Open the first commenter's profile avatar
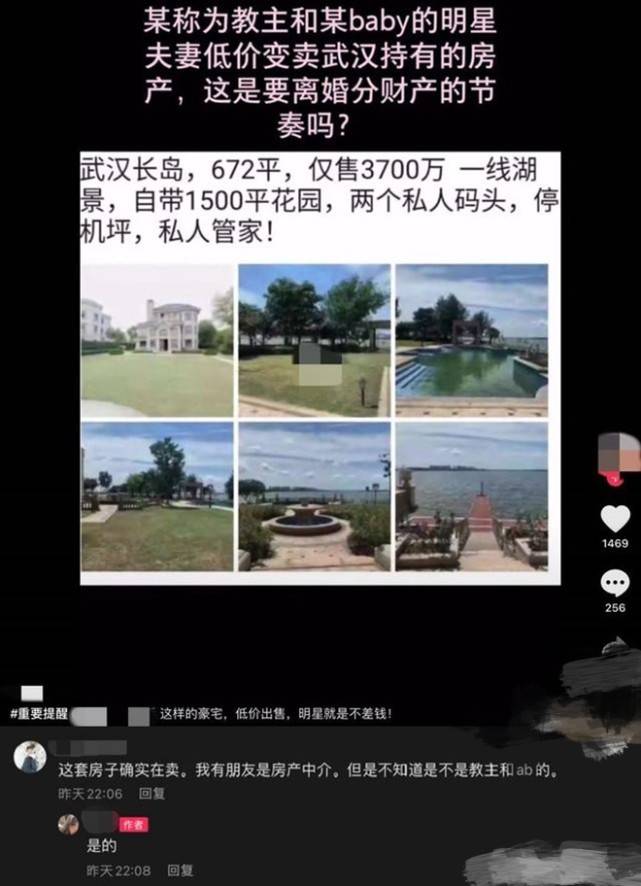The image size is (641, 886). coord(30,756)
